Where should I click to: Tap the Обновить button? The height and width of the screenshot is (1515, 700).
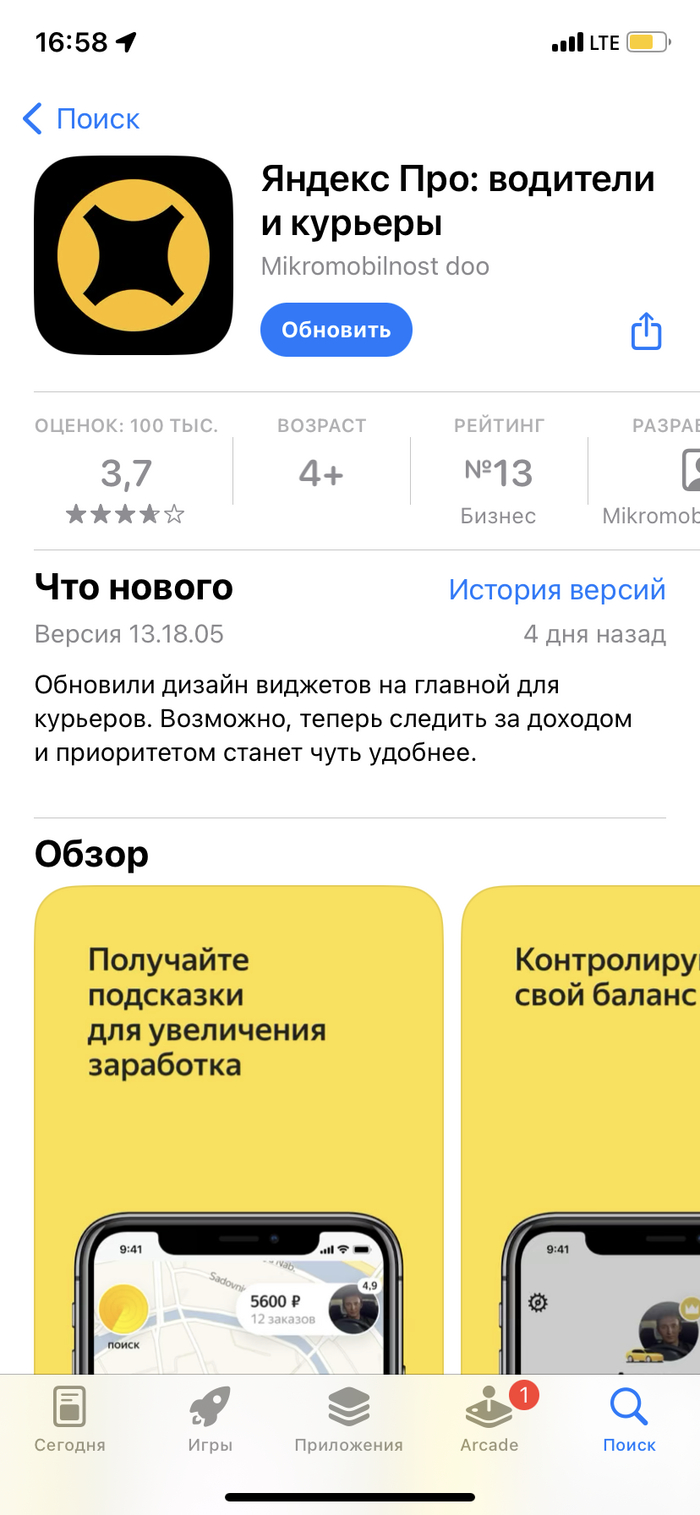pyautogui.click(x=336, y=330)
